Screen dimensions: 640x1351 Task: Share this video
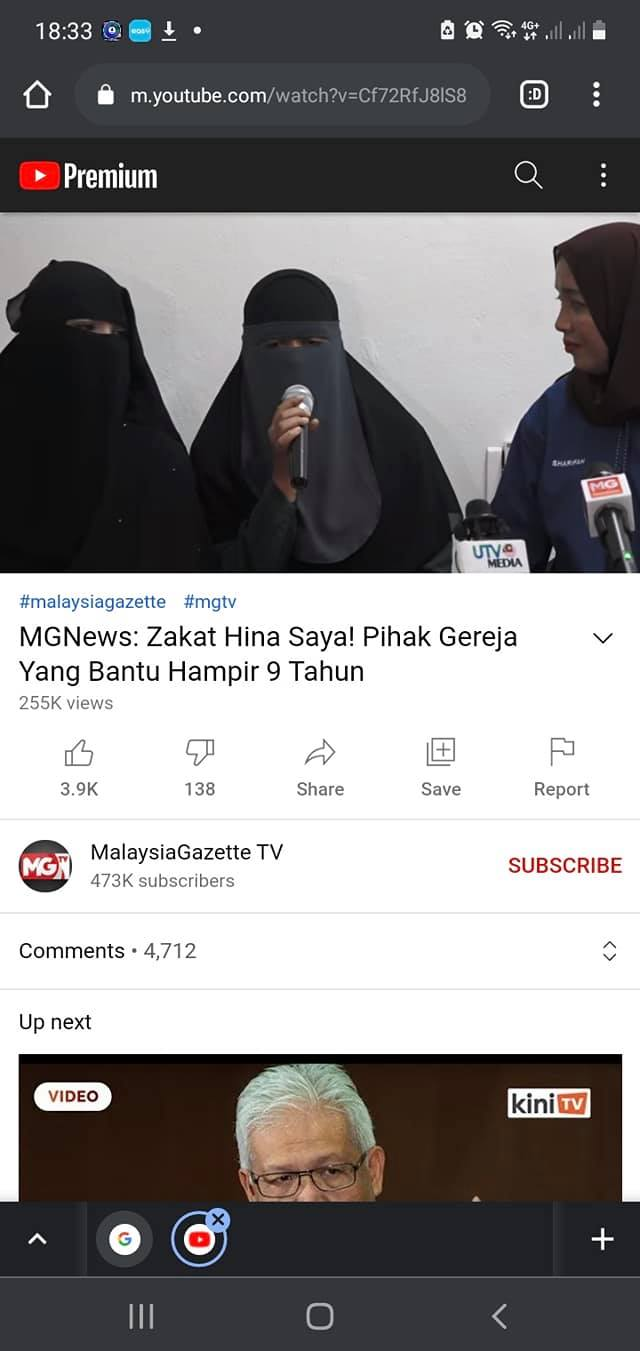(x=320, y=768)
